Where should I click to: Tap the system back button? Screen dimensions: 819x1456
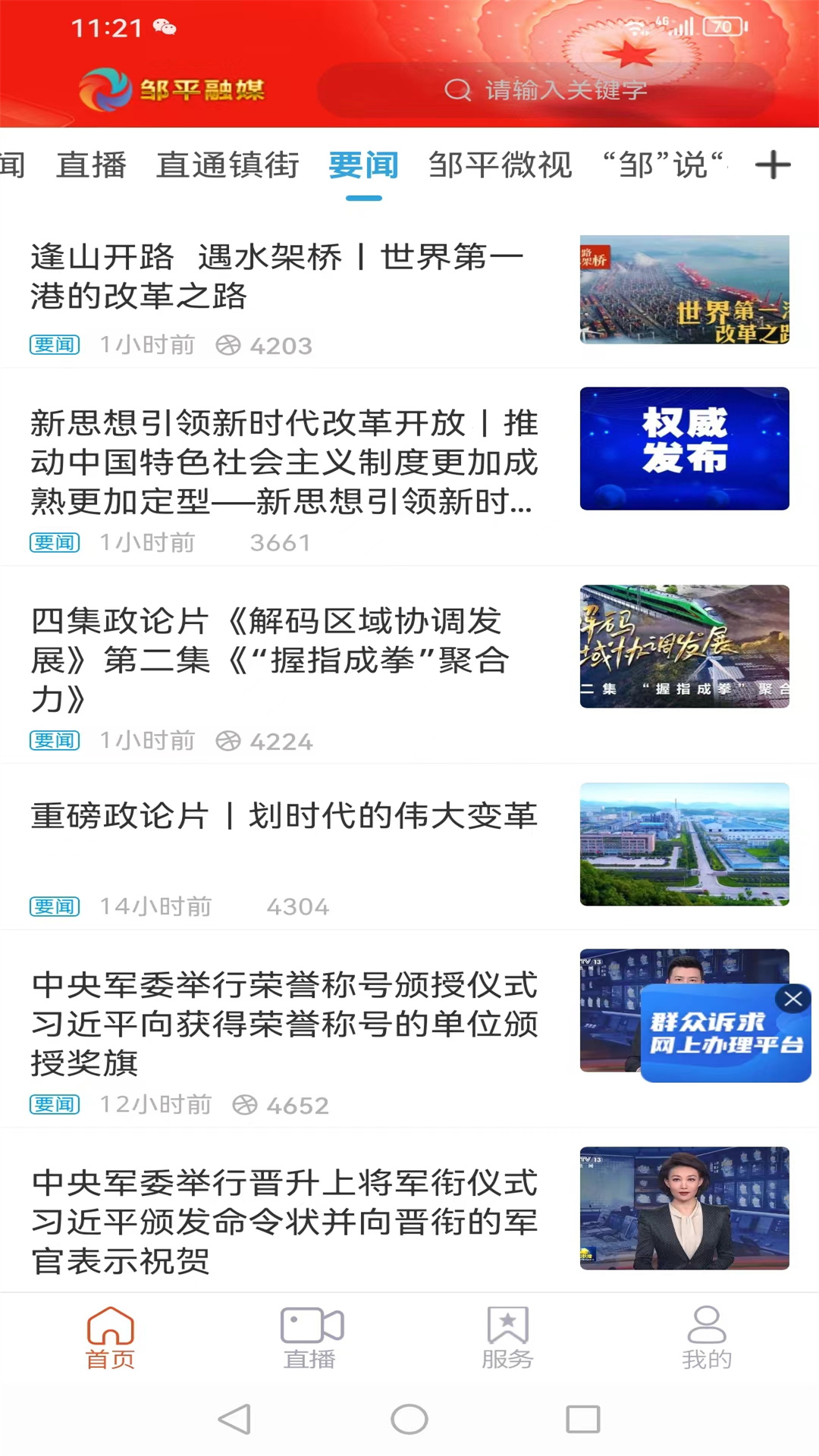coord(234,1419)
